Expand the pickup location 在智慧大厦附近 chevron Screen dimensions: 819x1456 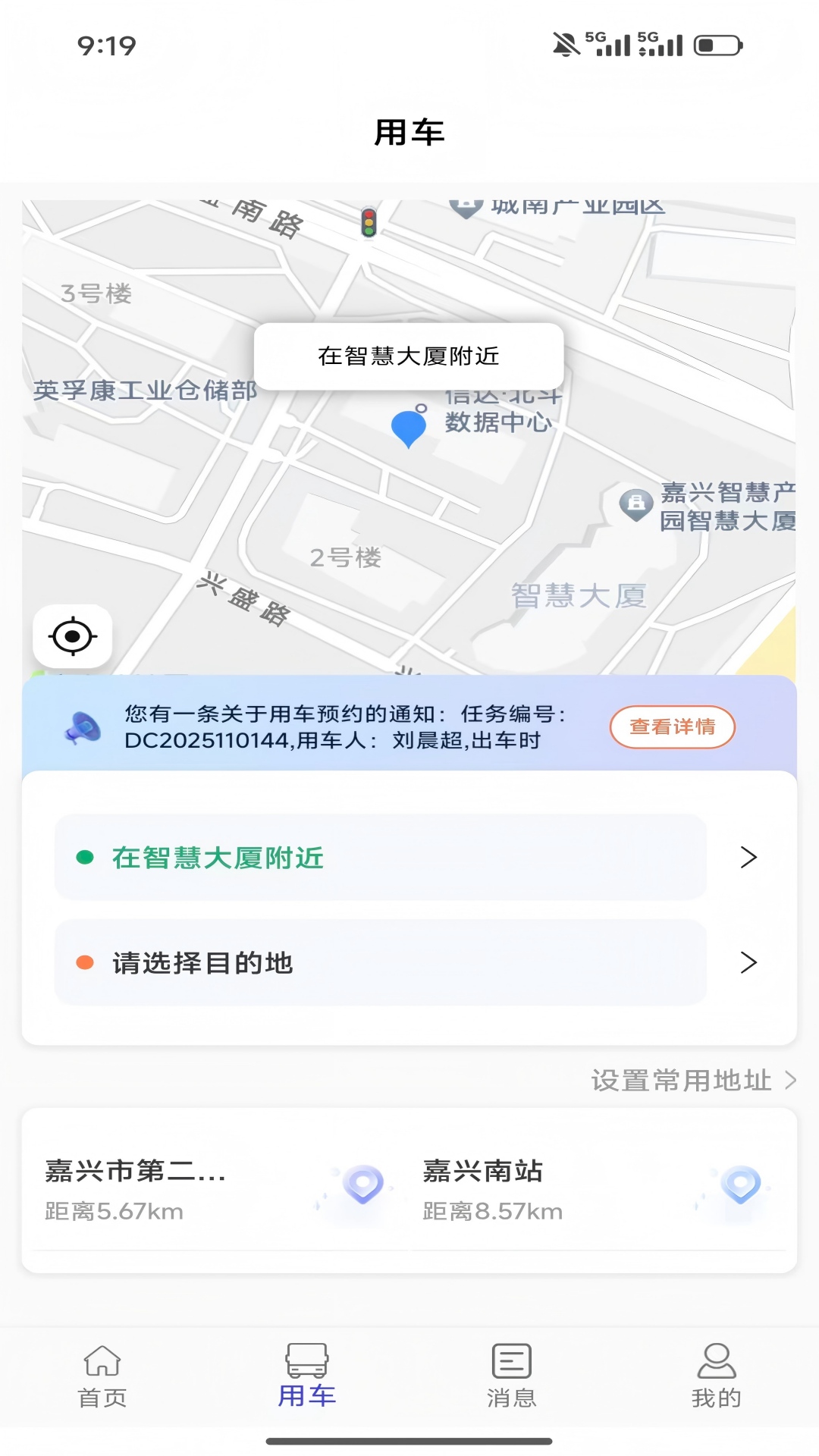click(x=750, y=858)
